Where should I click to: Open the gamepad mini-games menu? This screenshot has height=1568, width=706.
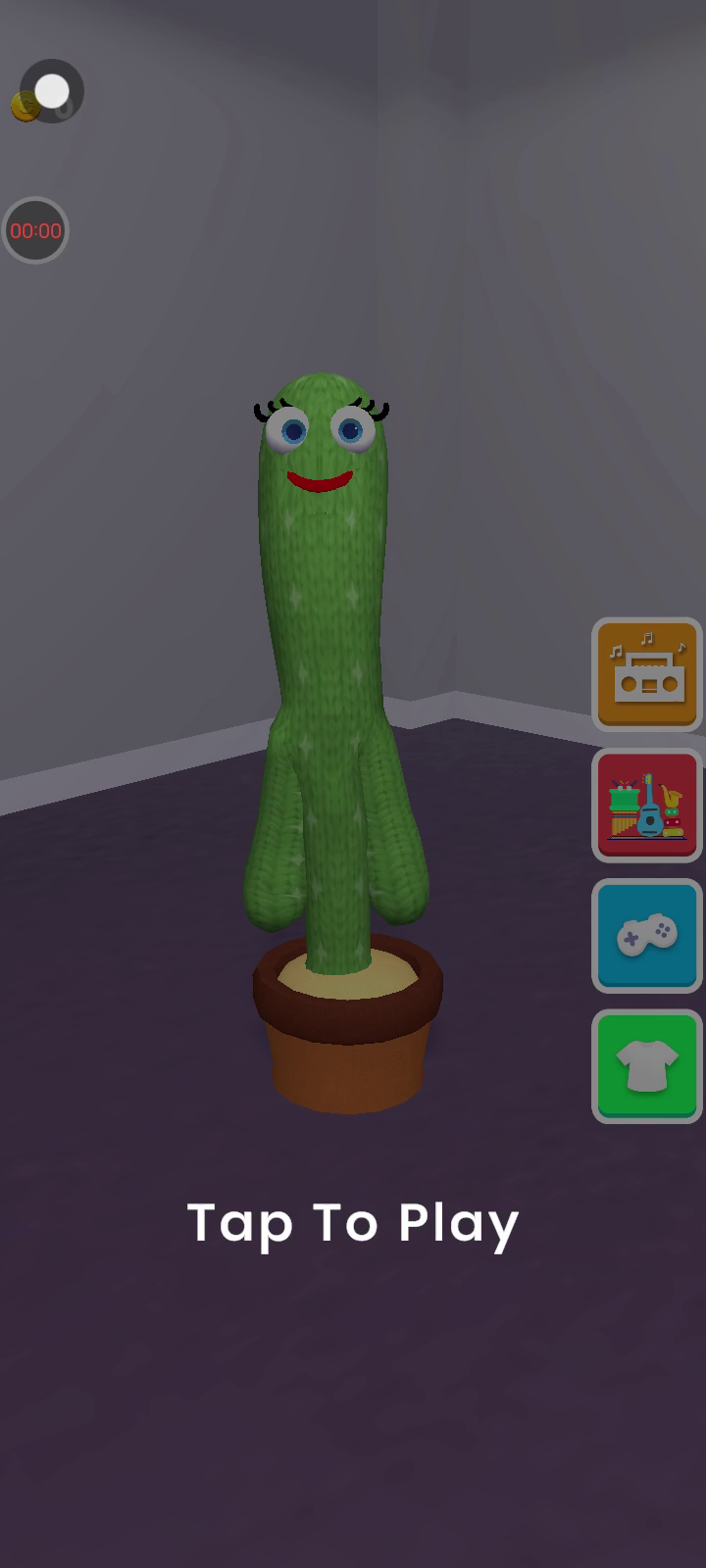647,936
